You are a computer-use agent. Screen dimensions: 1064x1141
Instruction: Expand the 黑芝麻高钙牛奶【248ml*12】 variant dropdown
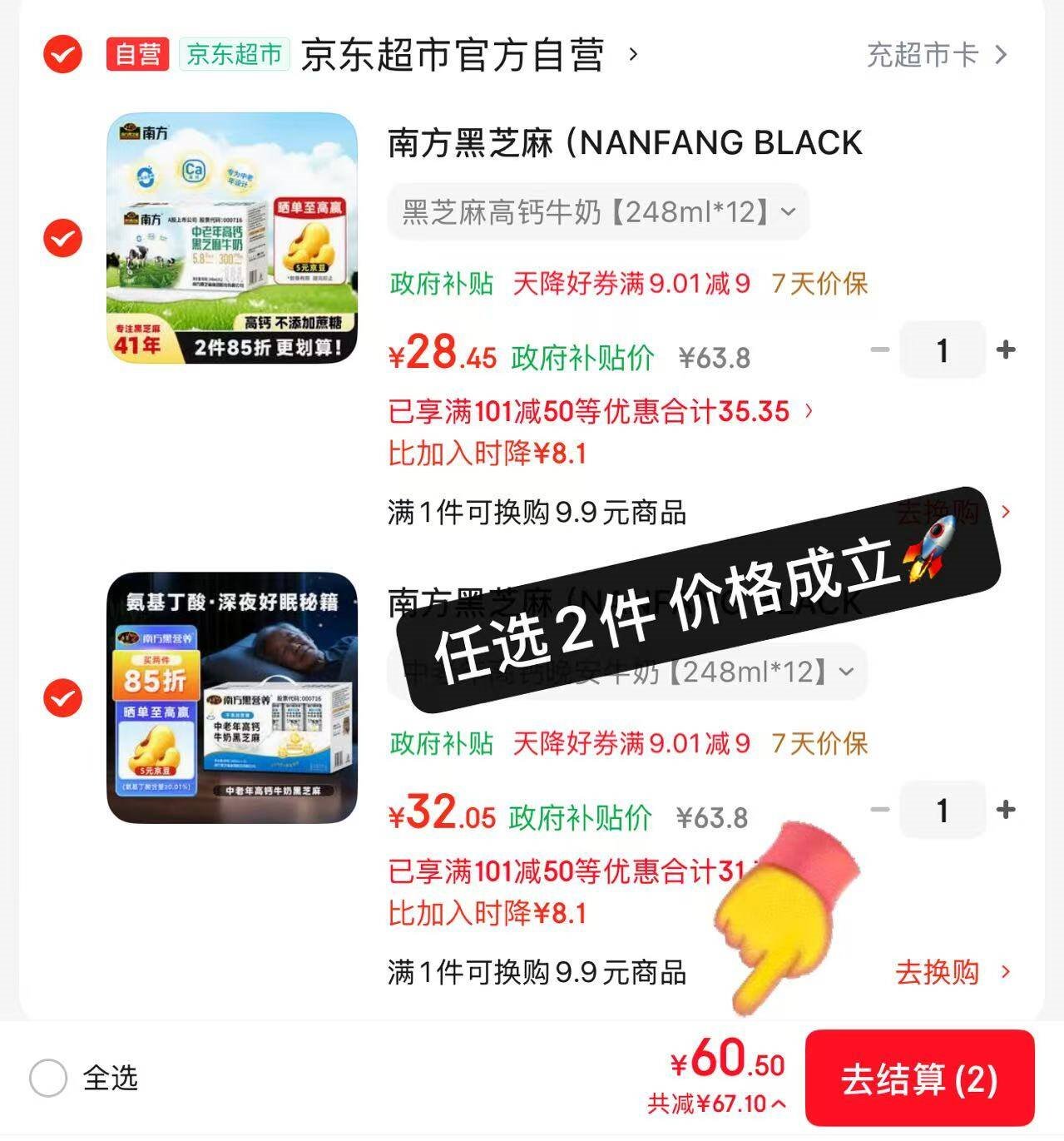[598, 212]
